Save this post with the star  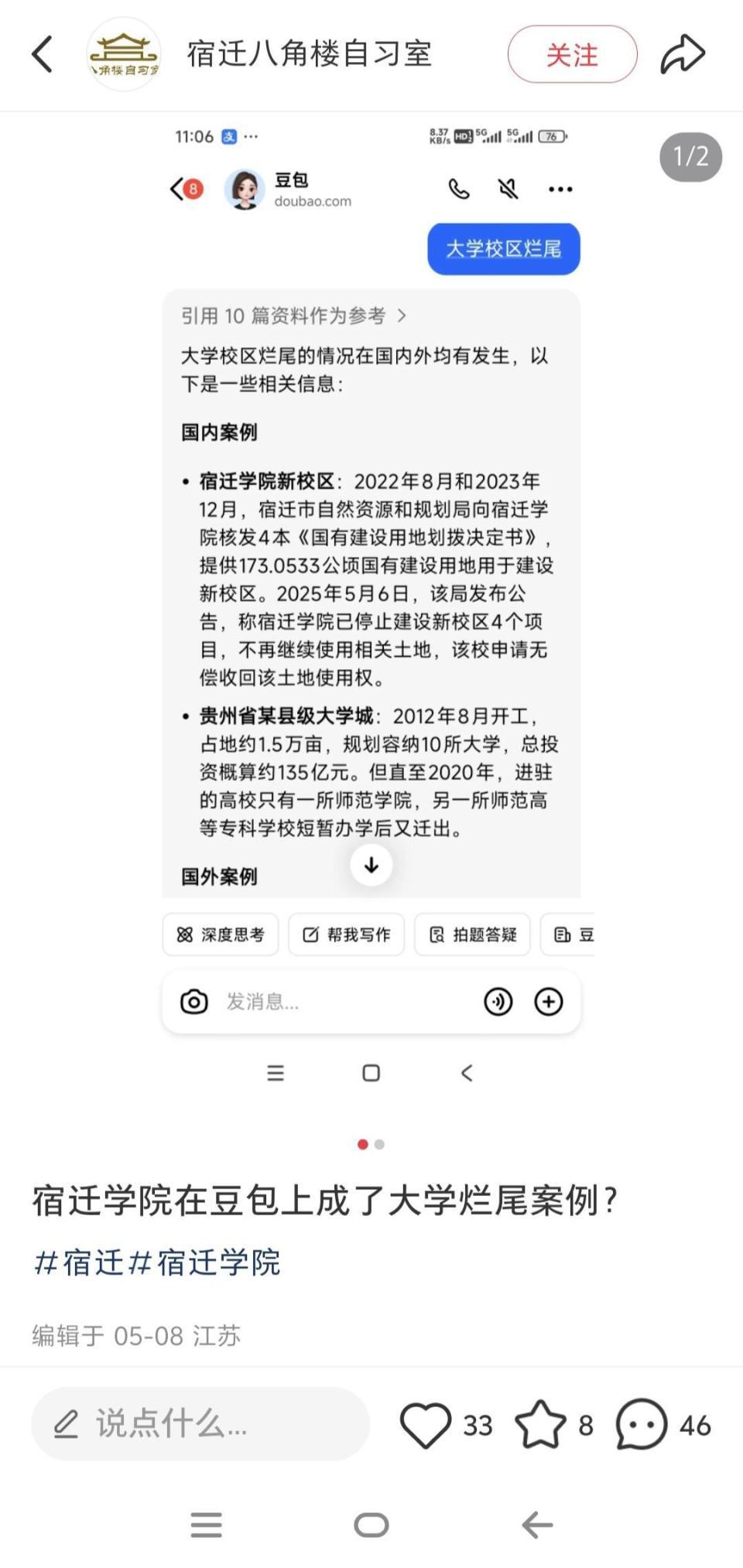pos(540,1424)
